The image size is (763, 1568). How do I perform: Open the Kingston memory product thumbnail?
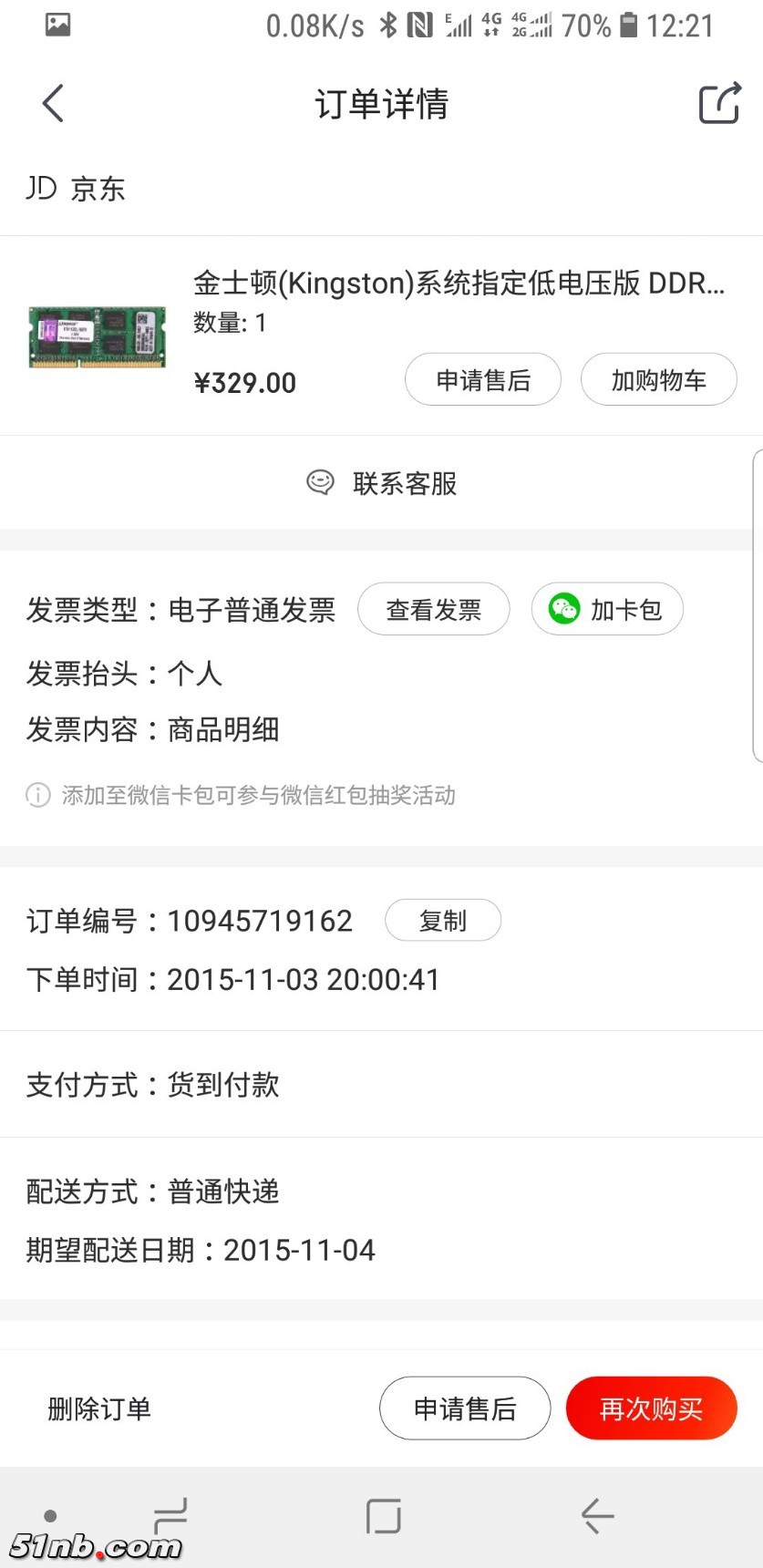(98, 336)
